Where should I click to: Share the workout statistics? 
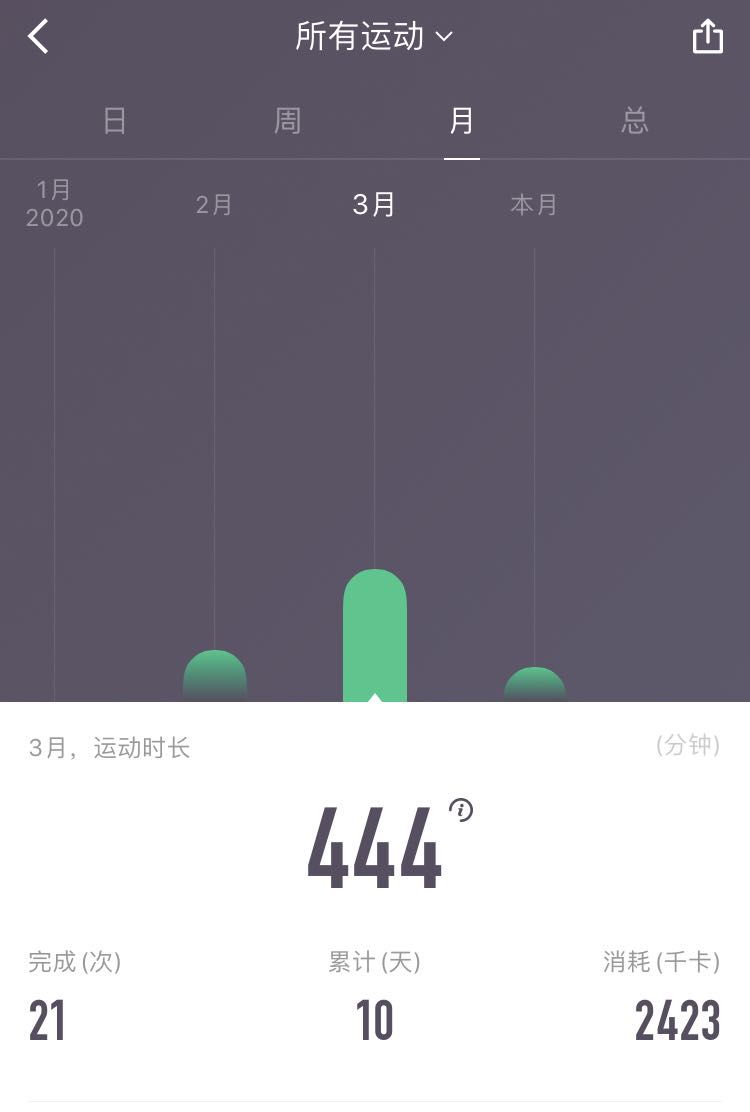tap(707, 37)
